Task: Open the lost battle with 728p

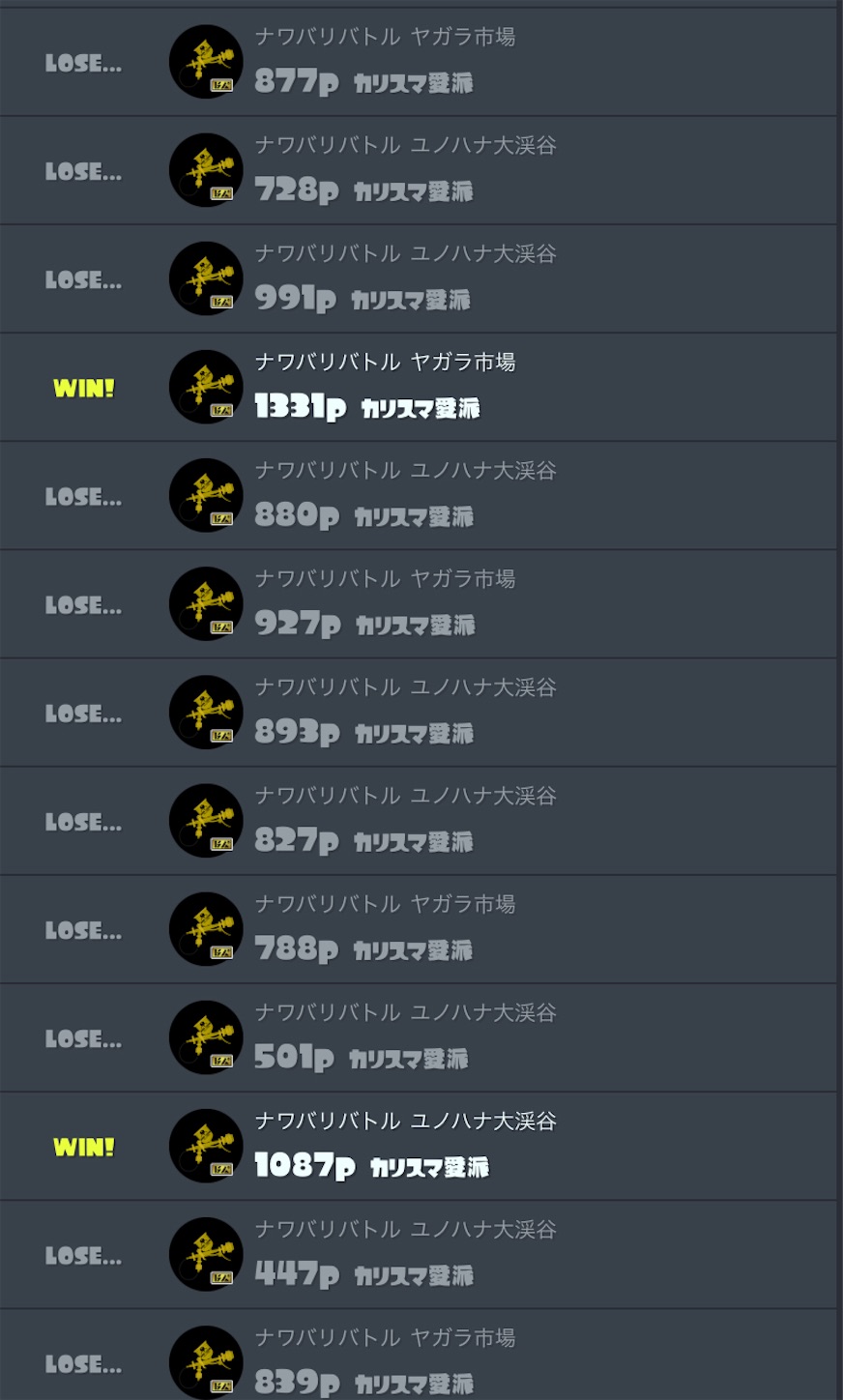Action: (x=418, y=171)
